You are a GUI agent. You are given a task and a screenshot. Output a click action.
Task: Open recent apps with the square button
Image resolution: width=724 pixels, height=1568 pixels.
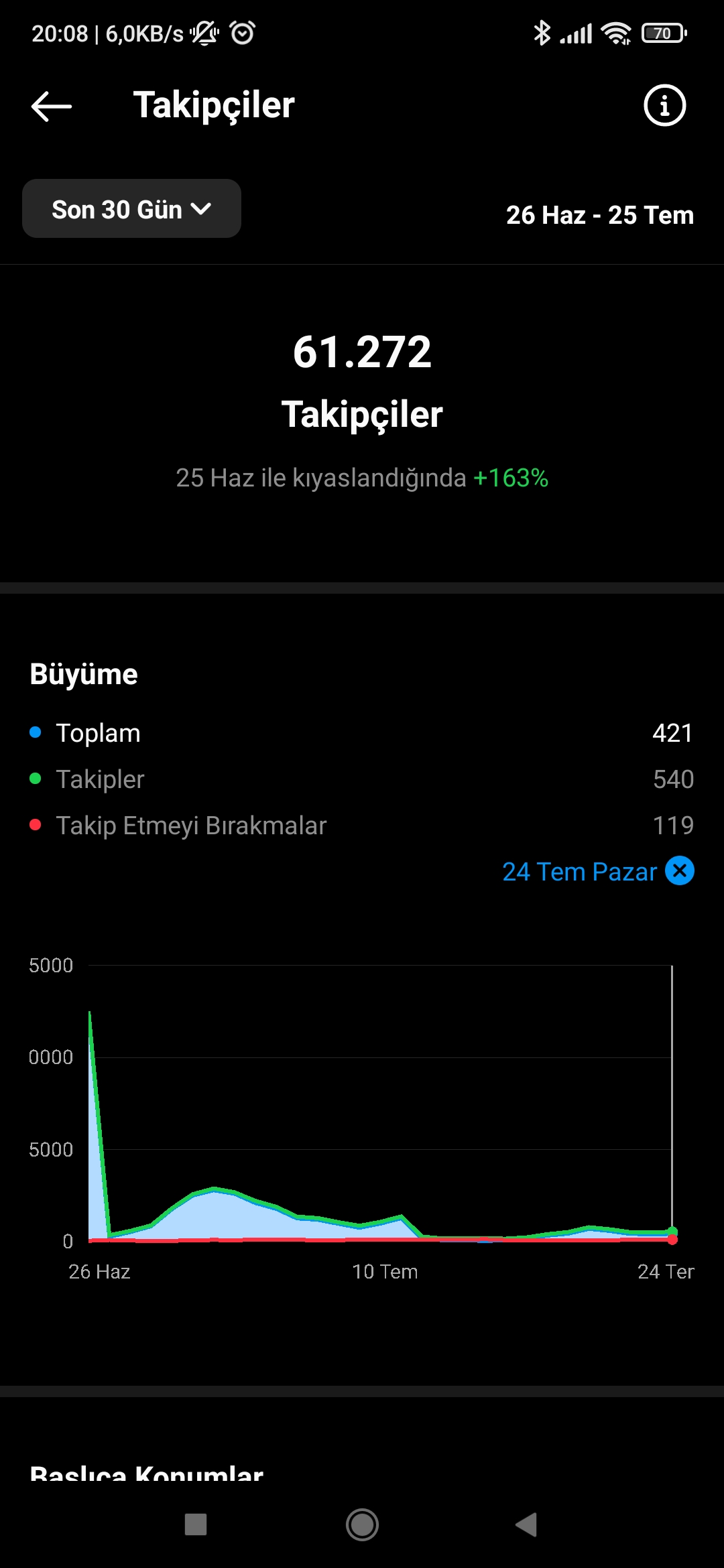click(x=196, y=1524)
